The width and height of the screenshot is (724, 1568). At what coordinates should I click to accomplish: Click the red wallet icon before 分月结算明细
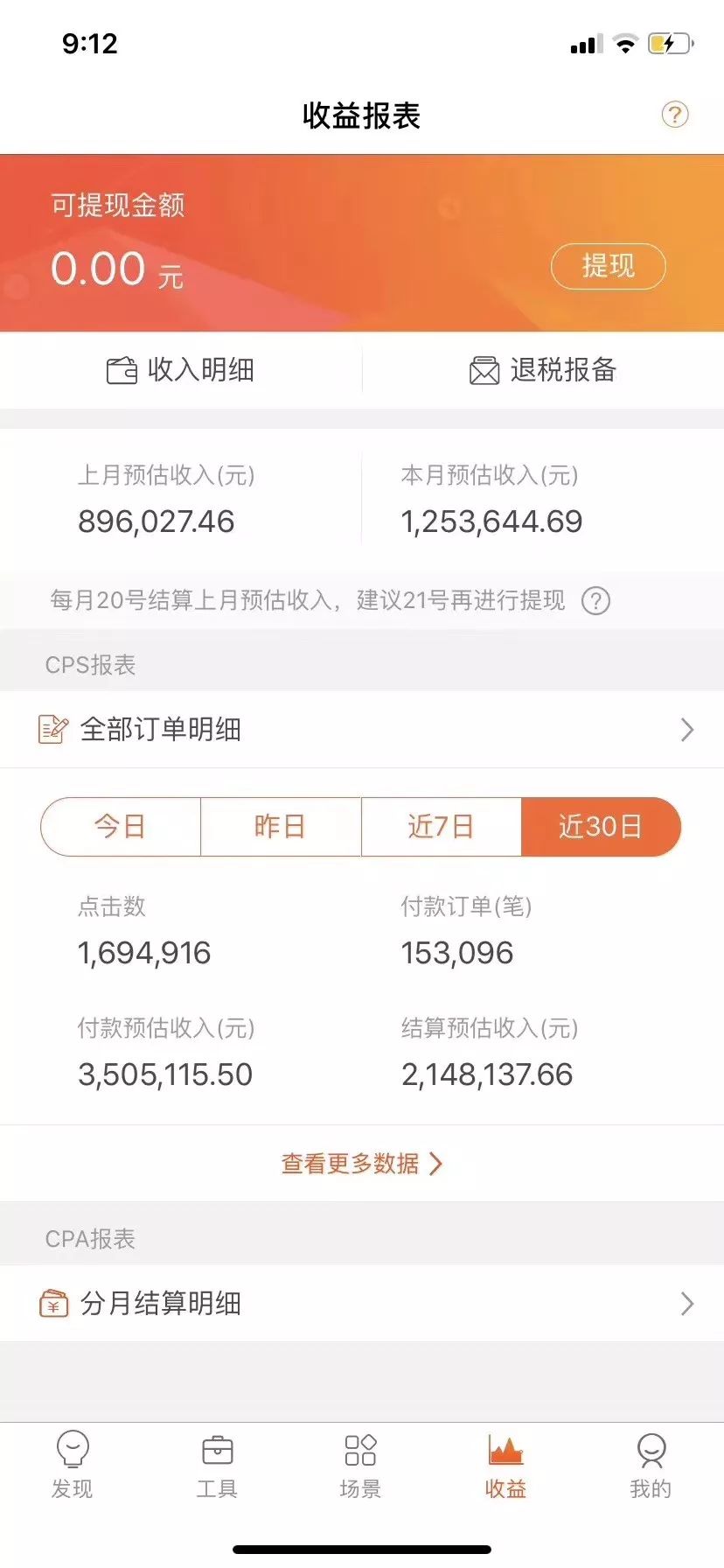click(x=54, y=1303)
